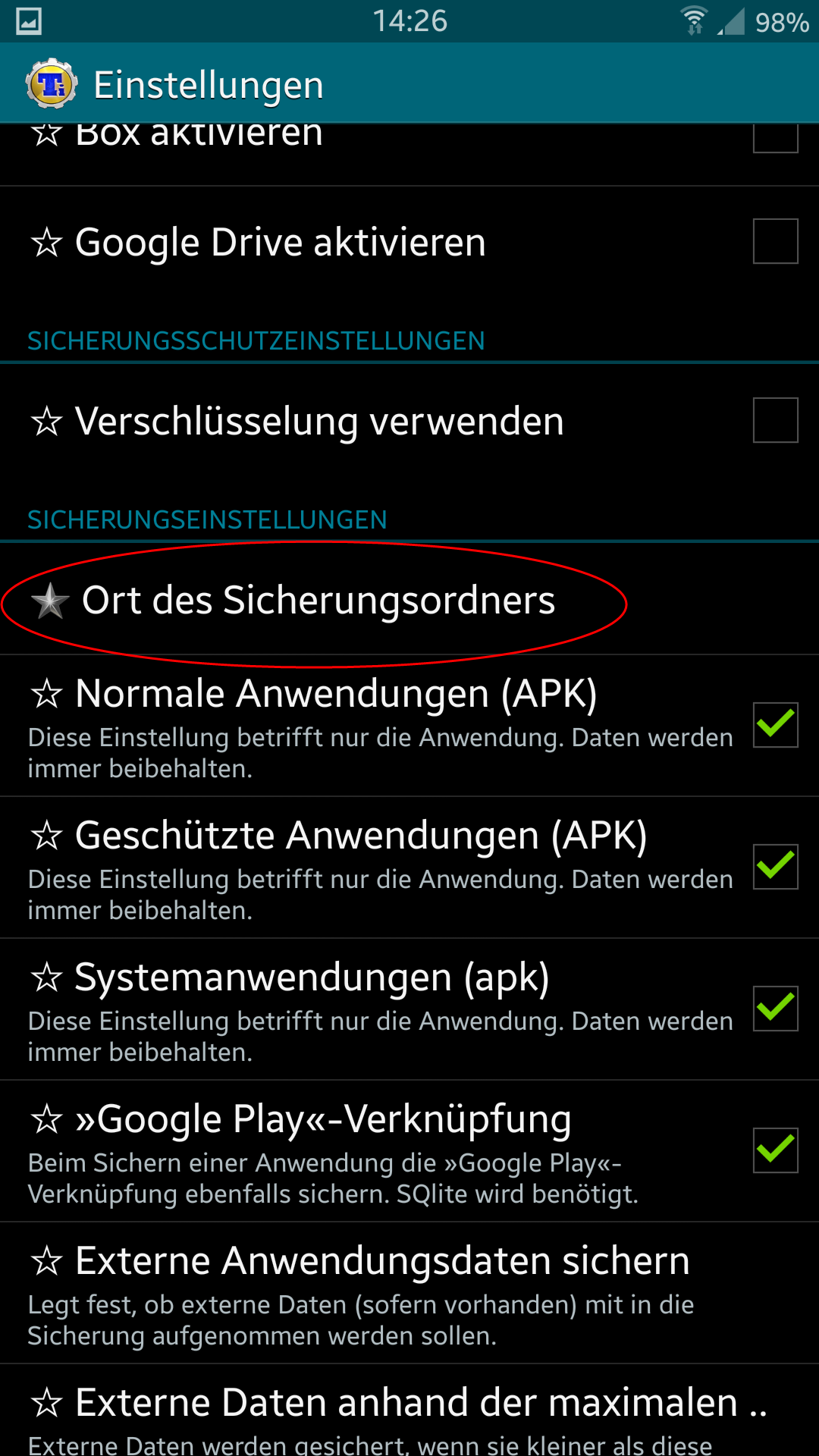
Task: Uncheck »Google Play«-Verknüpfung option
Action: [775, 1150]
